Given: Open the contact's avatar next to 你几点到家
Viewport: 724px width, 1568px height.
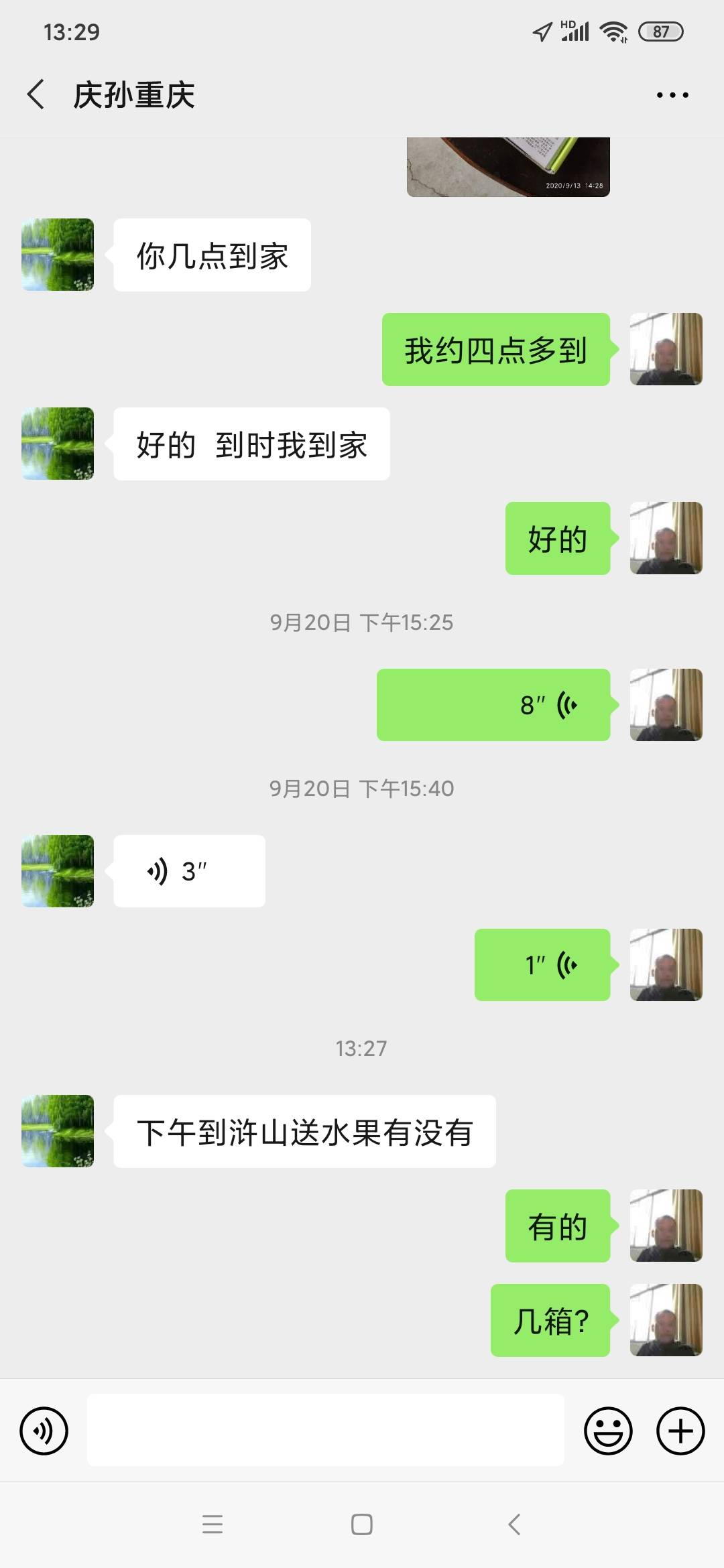Looking at the screenshot, I should [x=58, y=255].
